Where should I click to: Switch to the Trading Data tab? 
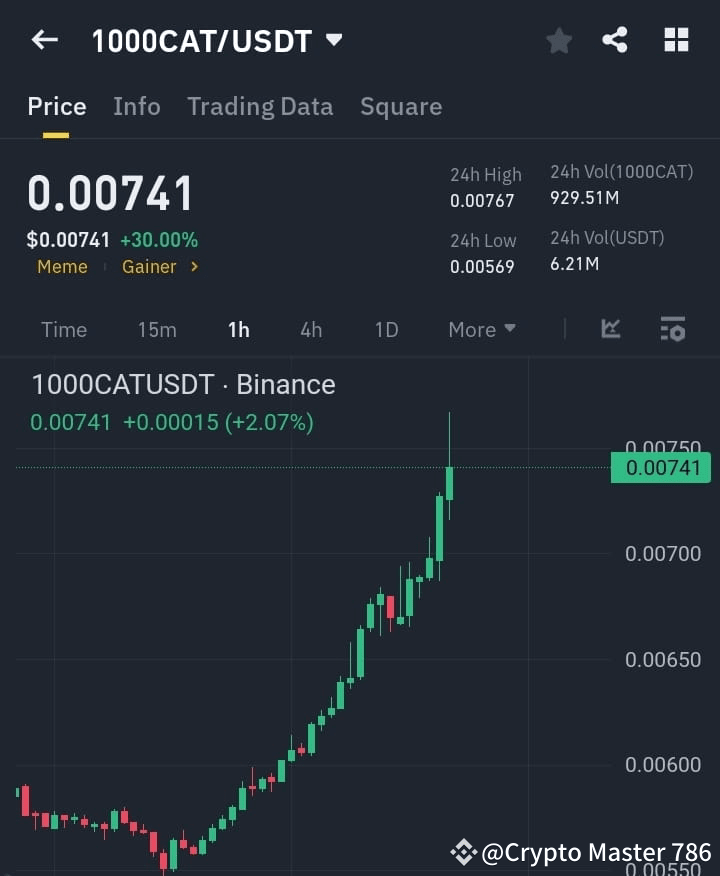[x=260, y=106]
